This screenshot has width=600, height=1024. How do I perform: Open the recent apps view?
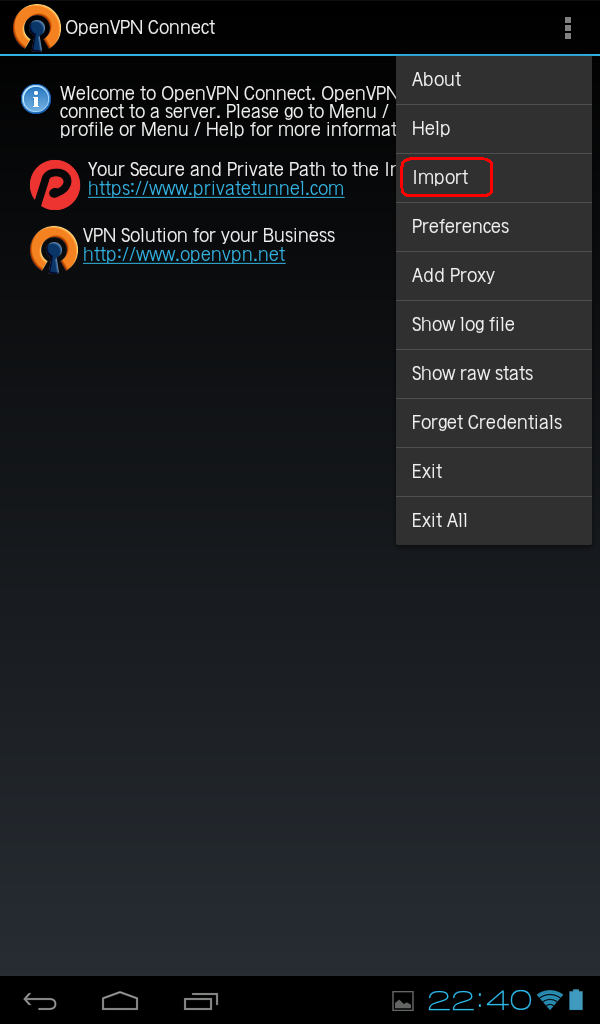(201, 1000)
